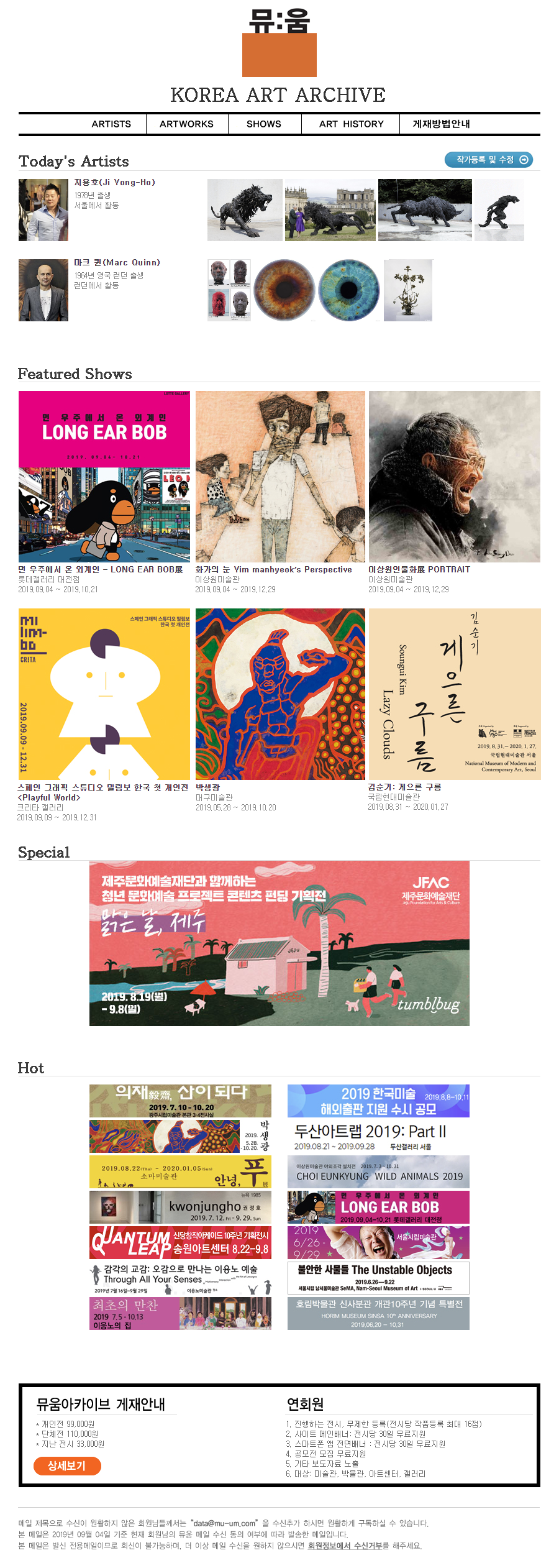
Task: Go to the SHOWS section
Action: pos(264,124)
